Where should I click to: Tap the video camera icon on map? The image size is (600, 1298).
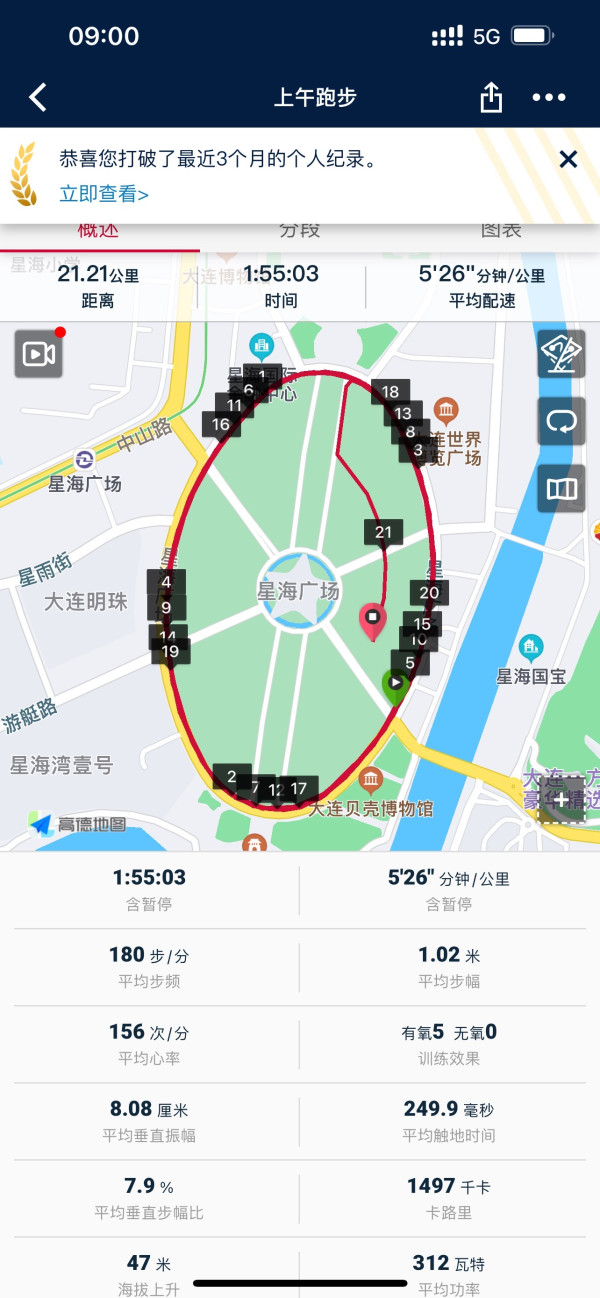(x=39, y=354)
